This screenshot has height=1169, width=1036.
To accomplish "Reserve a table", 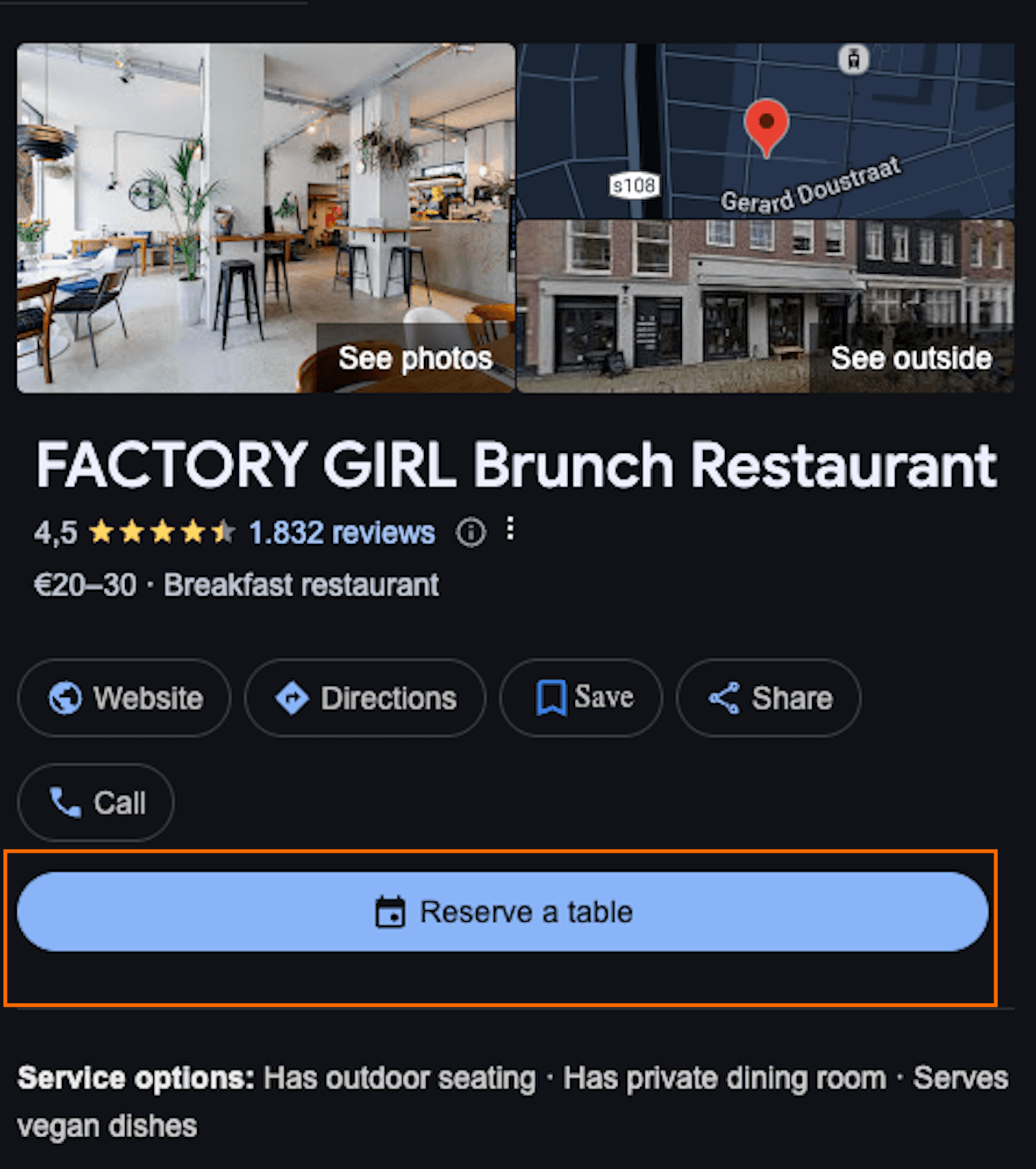I will (502, 912).
